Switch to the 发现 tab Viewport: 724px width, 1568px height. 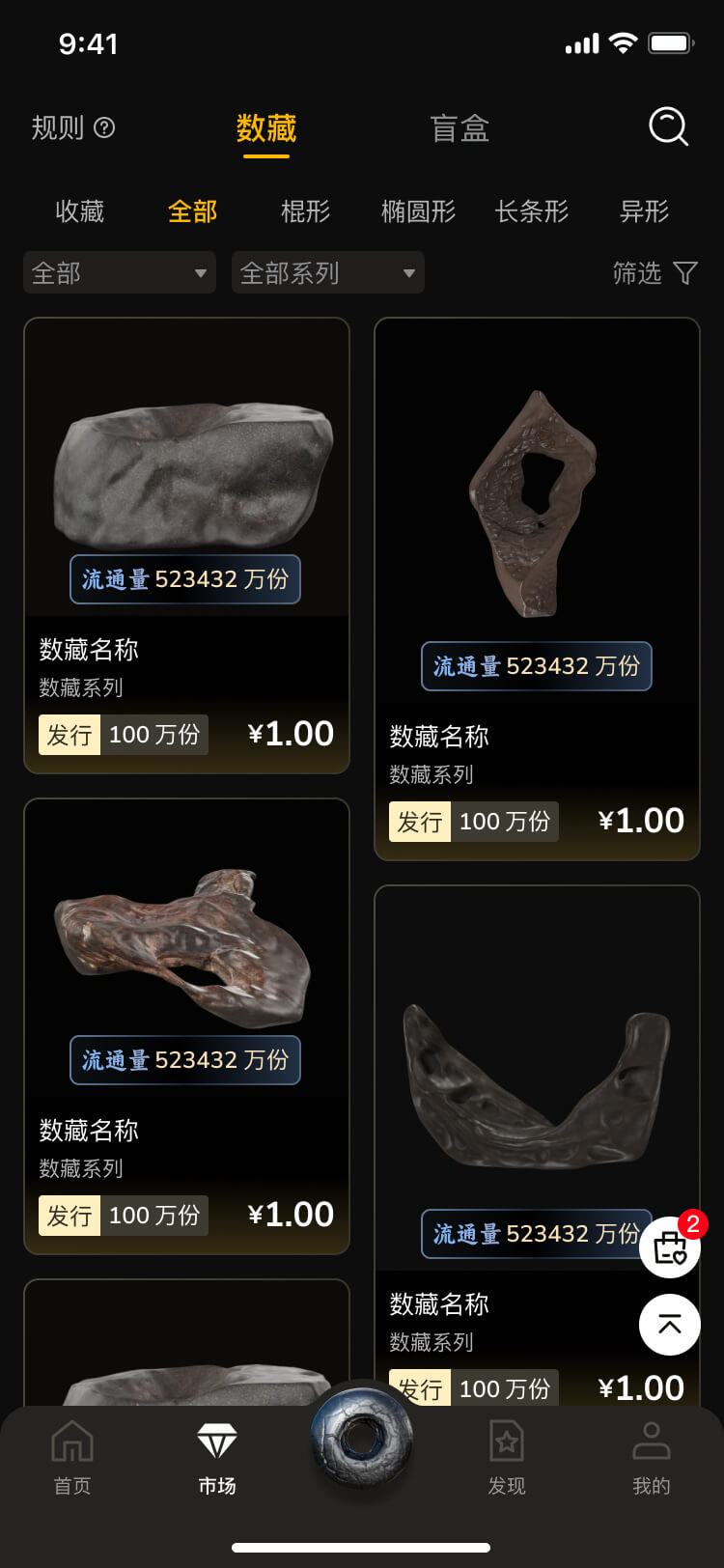tap(507, 1458)
